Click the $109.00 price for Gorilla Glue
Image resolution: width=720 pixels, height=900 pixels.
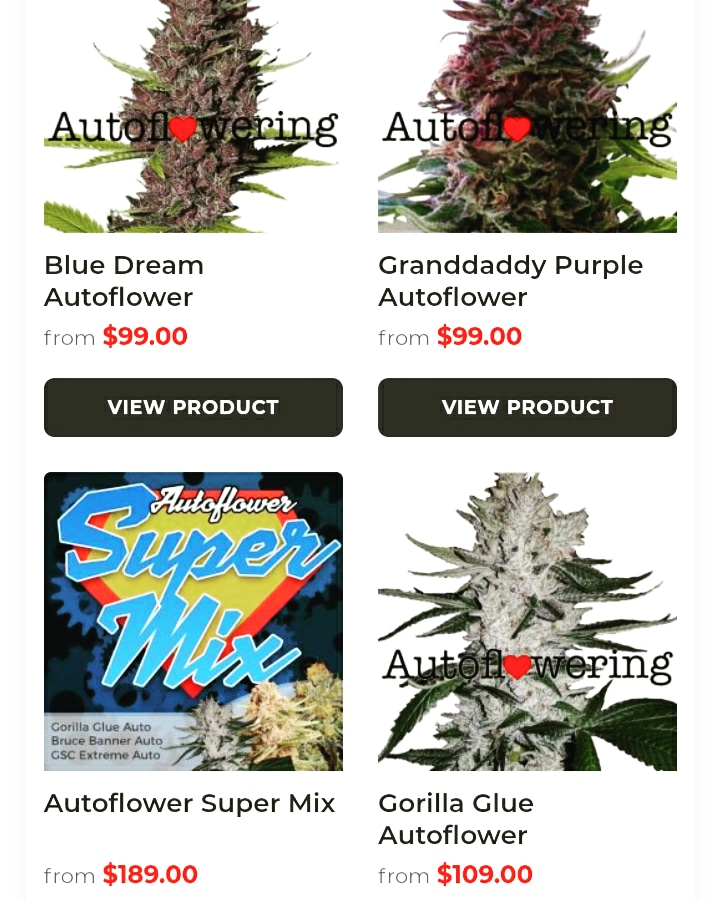(x=485, y=874)
